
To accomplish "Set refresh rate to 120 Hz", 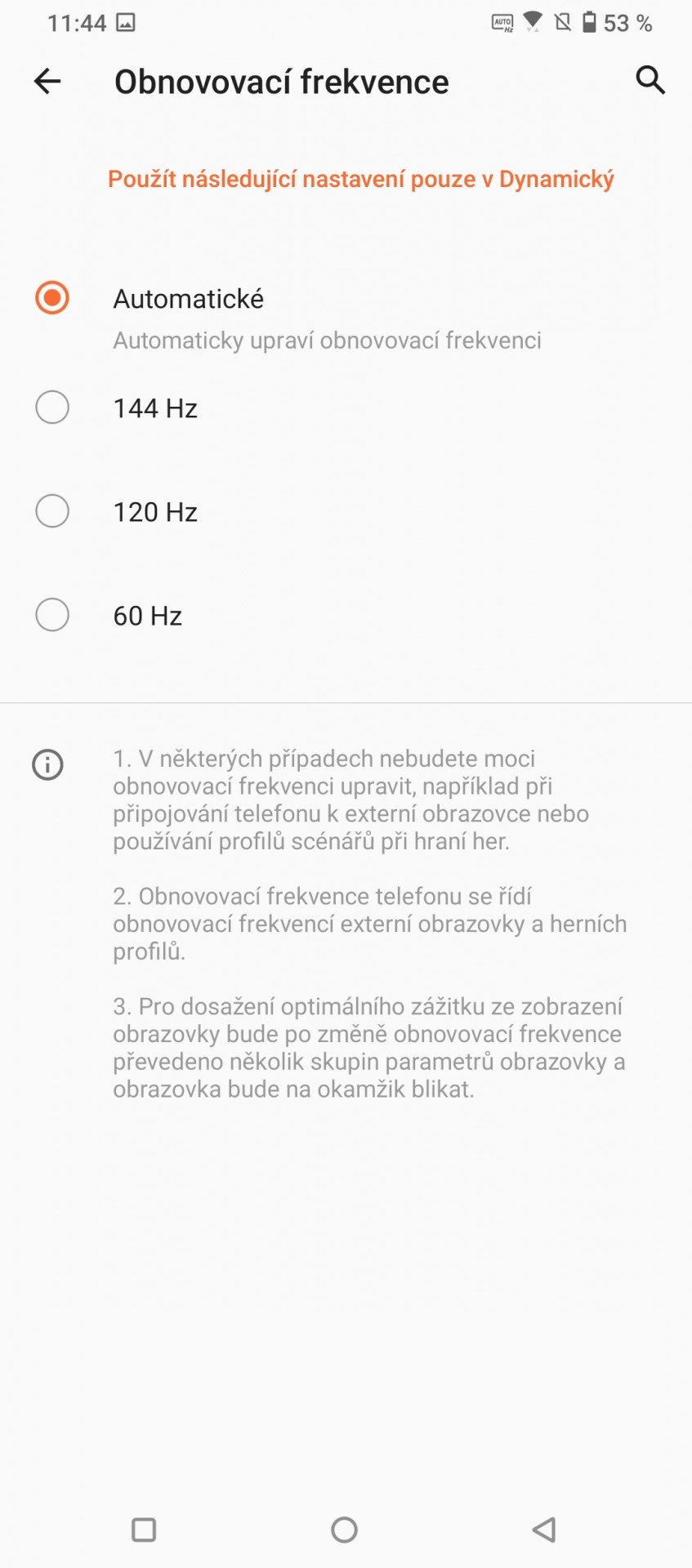I will click(346, 511).
